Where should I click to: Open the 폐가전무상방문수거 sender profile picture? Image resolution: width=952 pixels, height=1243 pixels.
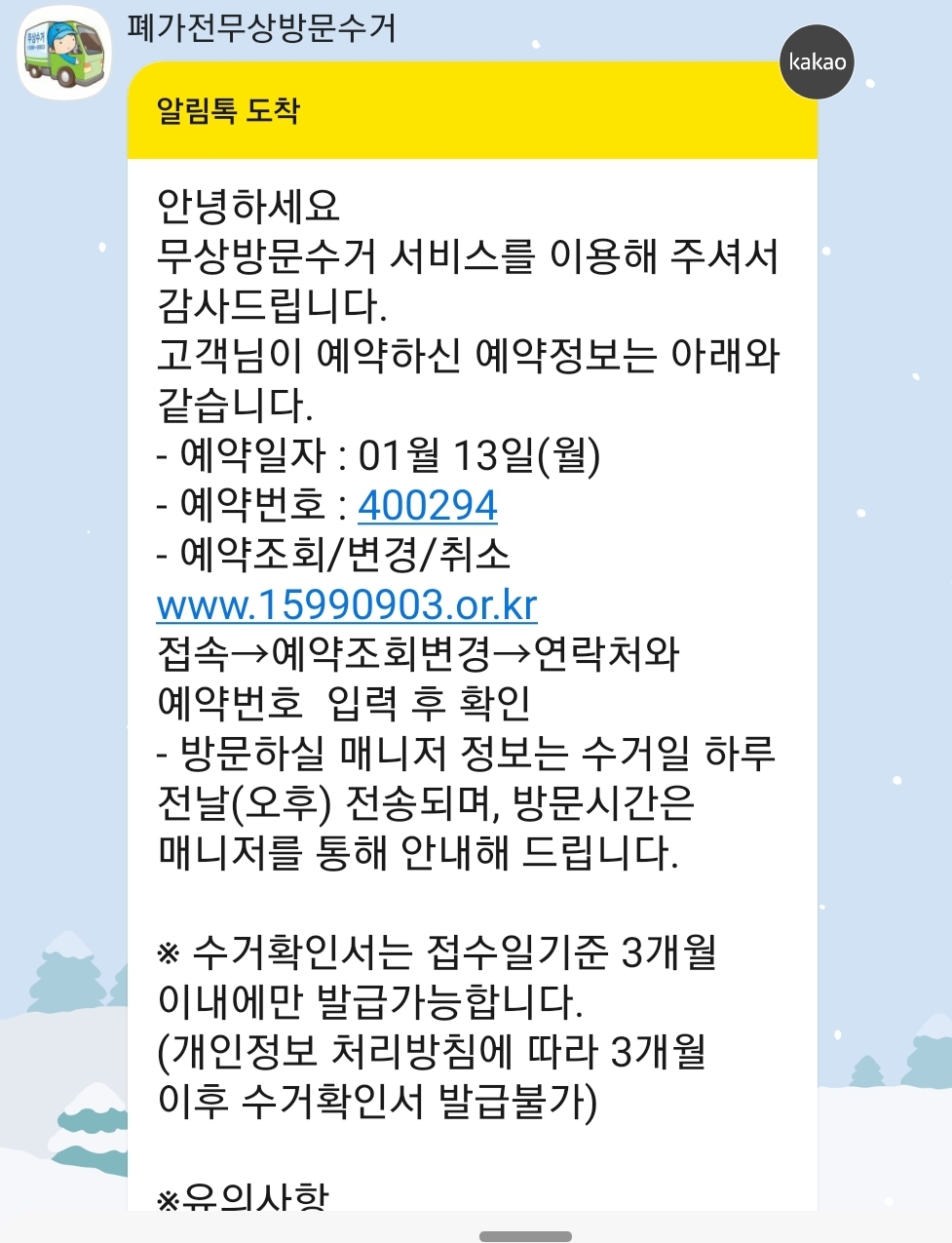(x=65, y=54)
